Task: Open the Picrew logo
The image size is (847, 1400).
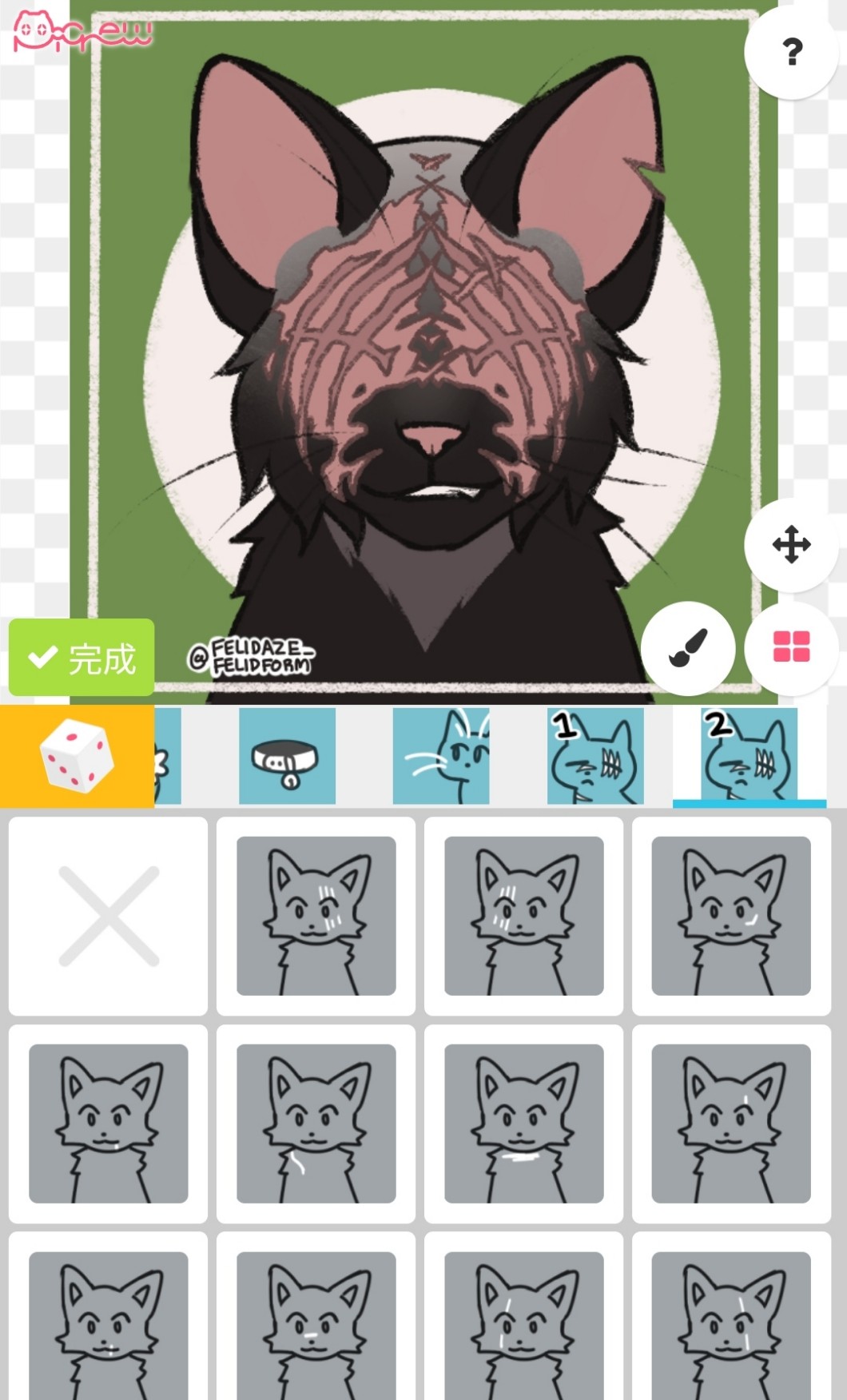Action: (x=82, y=32)
